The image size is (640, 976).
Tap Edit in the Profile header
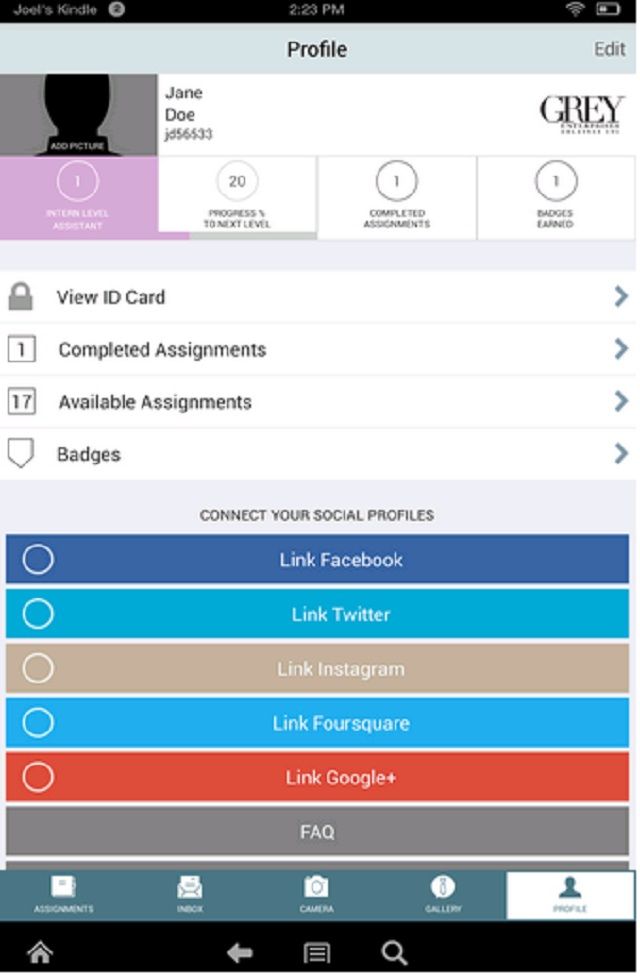[x=609, y=49]
